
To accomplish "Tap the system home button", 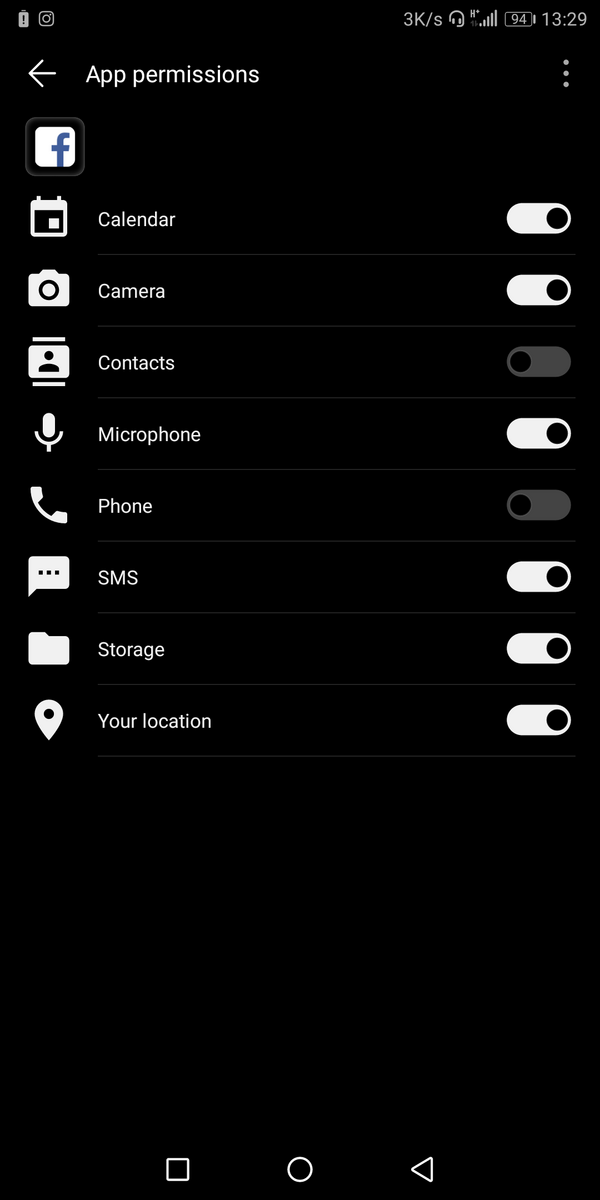I will (x=300, y=1169).
